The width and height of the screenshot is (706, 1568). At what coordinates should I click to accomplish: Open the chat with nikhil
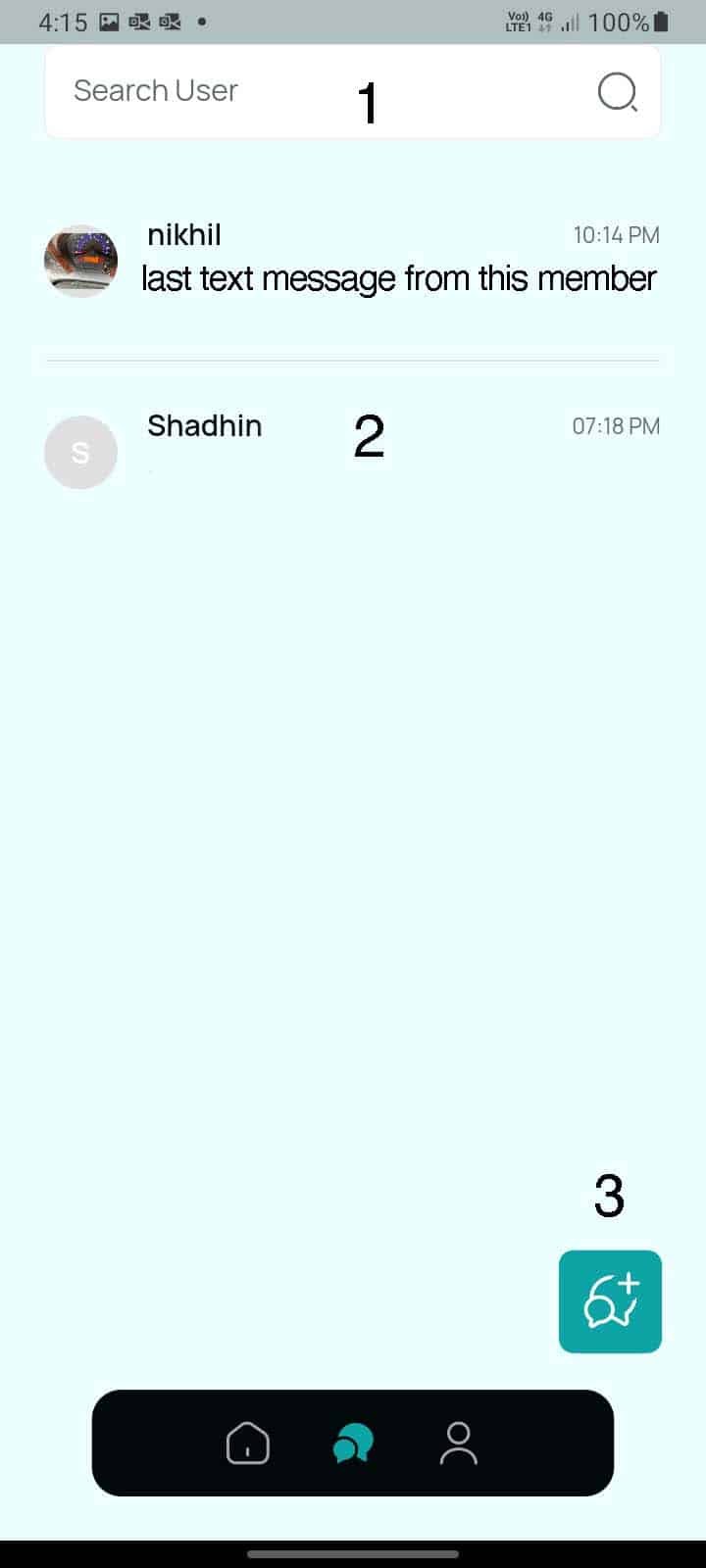tap(352, 261)
